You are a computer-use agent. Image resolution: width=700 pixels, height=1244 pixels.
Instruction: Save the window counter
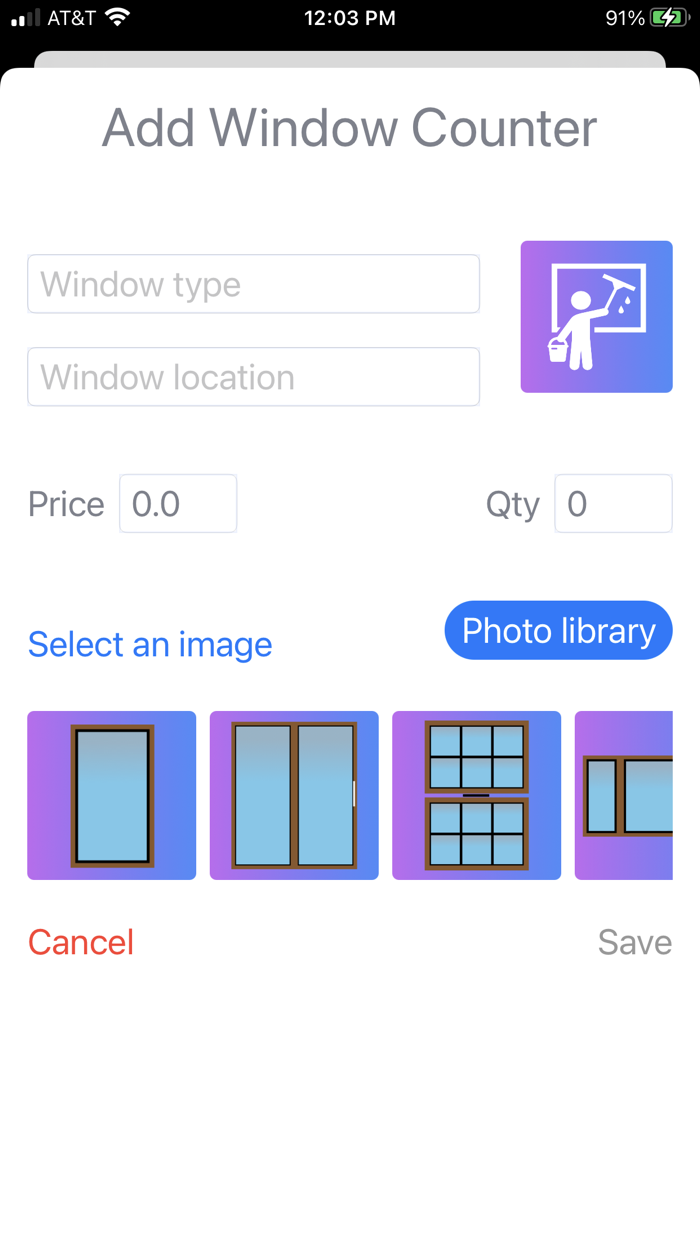point(635,942)
